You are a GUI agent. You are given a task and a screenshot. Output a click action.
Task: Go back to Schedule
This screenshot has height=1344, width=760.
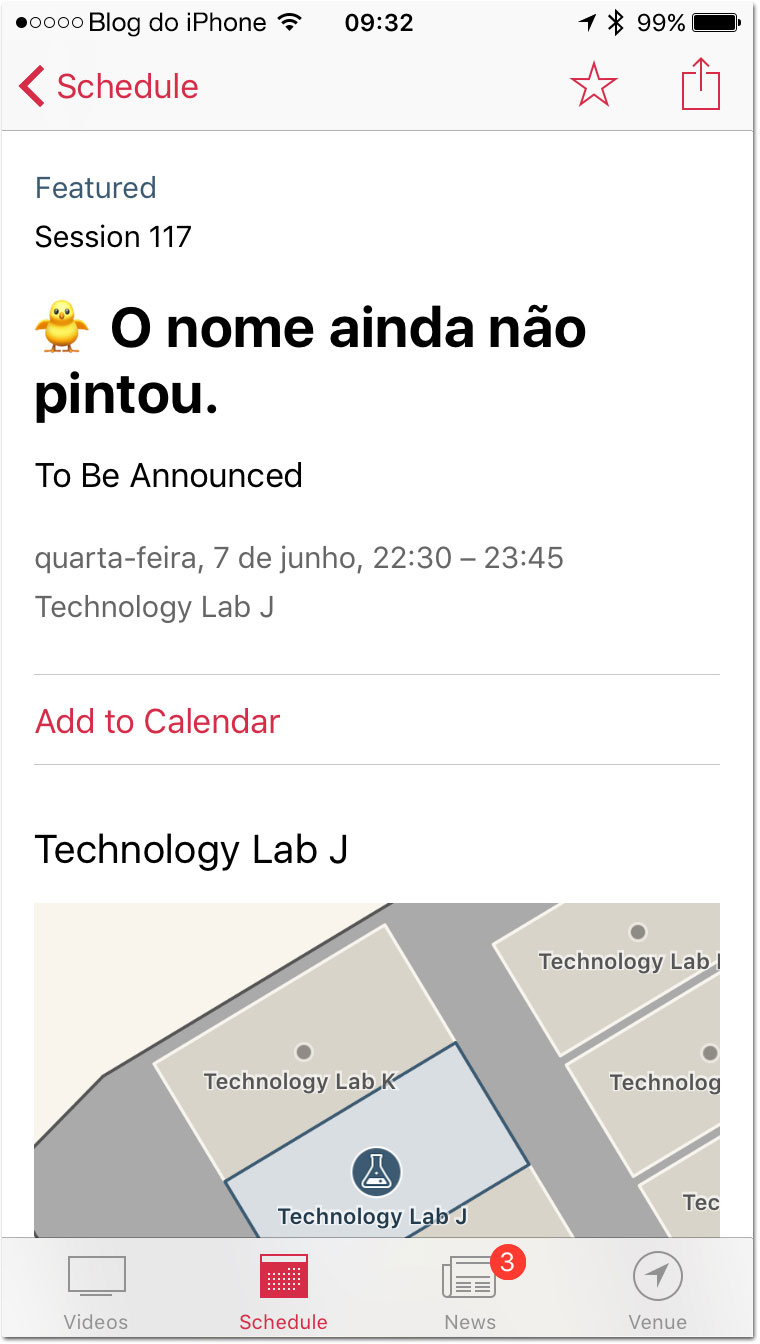(x=109, y=87)
